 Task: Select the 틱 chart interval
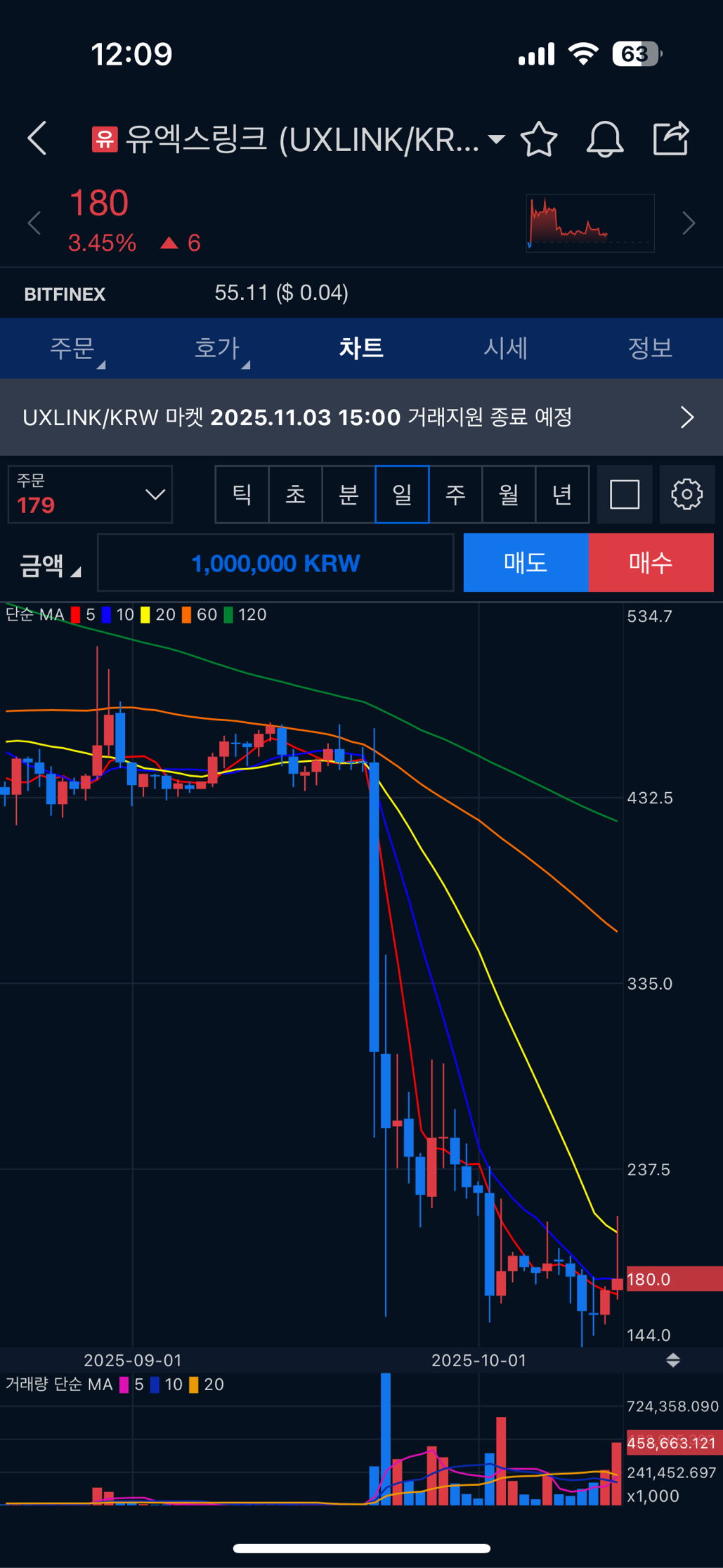[242, 494]
